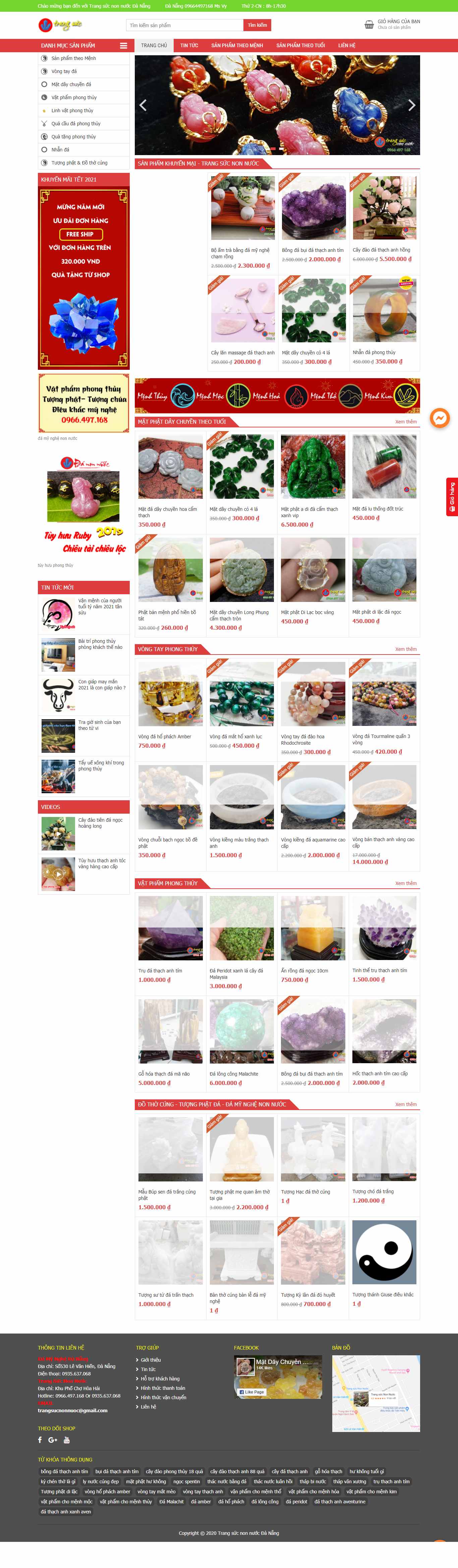Open the shop's YouTube icon

point(66,1440)
